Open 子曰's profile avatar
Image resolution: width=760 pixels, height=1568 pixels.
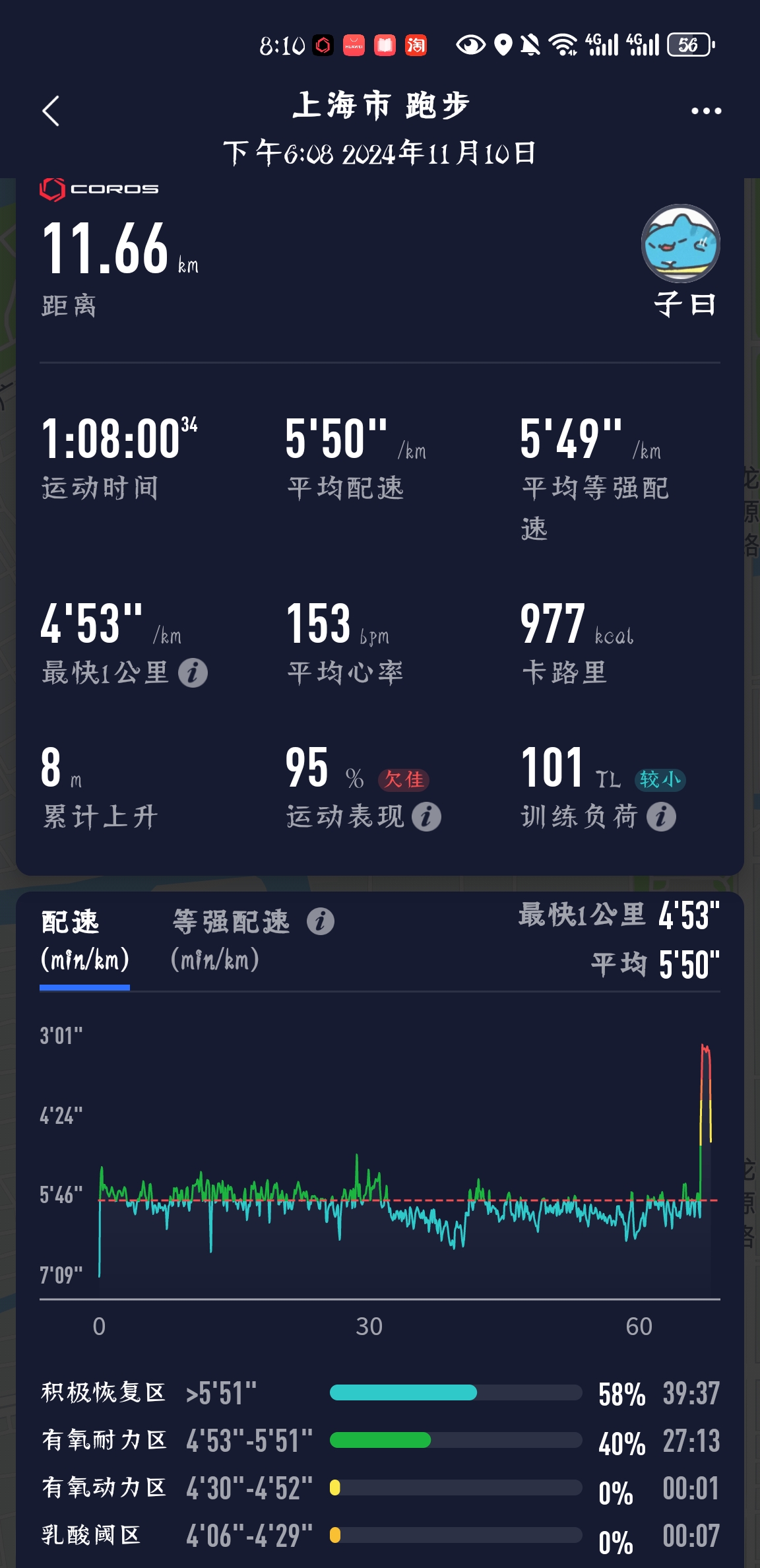click(x=681, y=244)
